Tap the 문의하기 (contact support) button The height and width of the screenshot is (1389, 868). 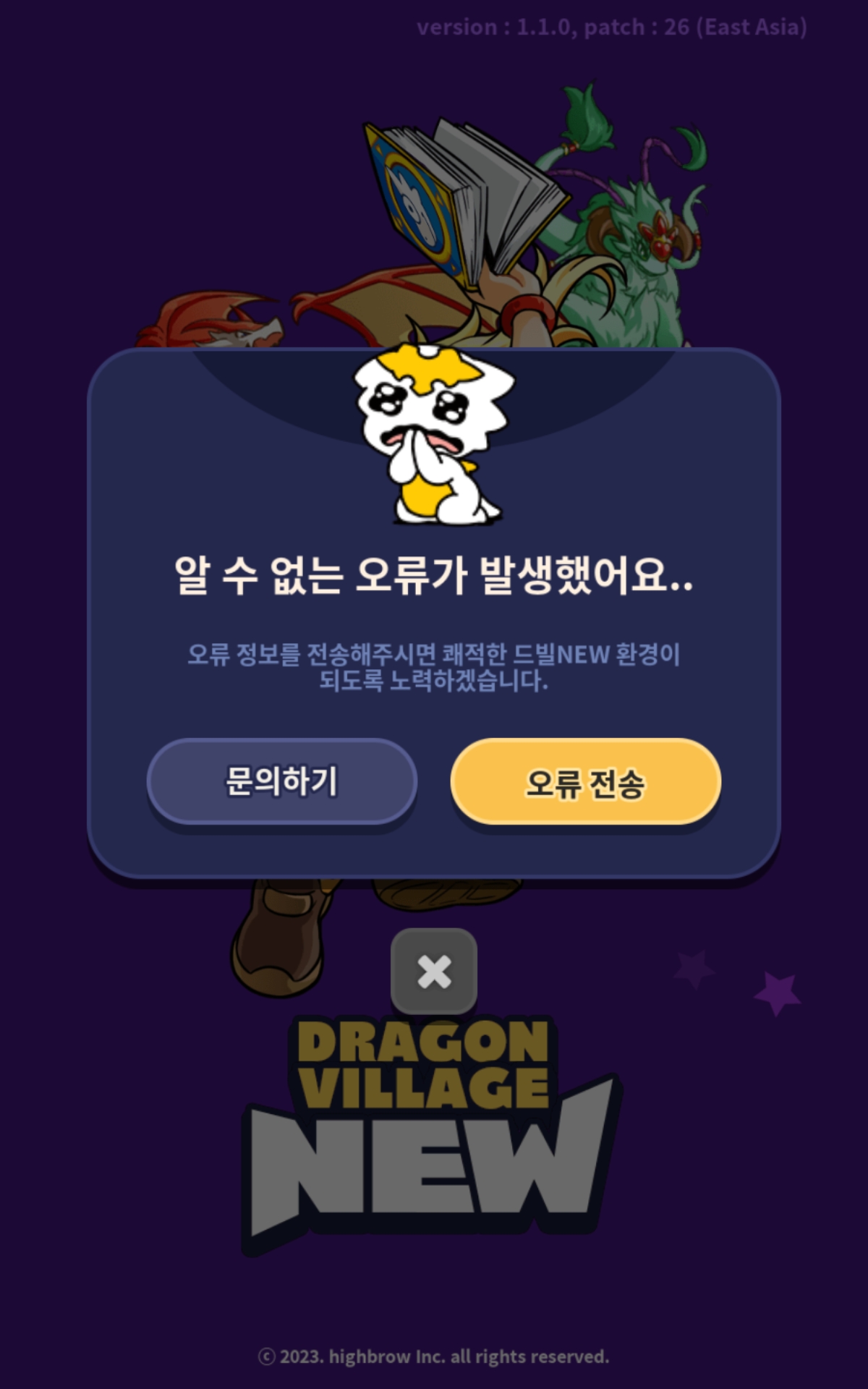tap(281, 781)
